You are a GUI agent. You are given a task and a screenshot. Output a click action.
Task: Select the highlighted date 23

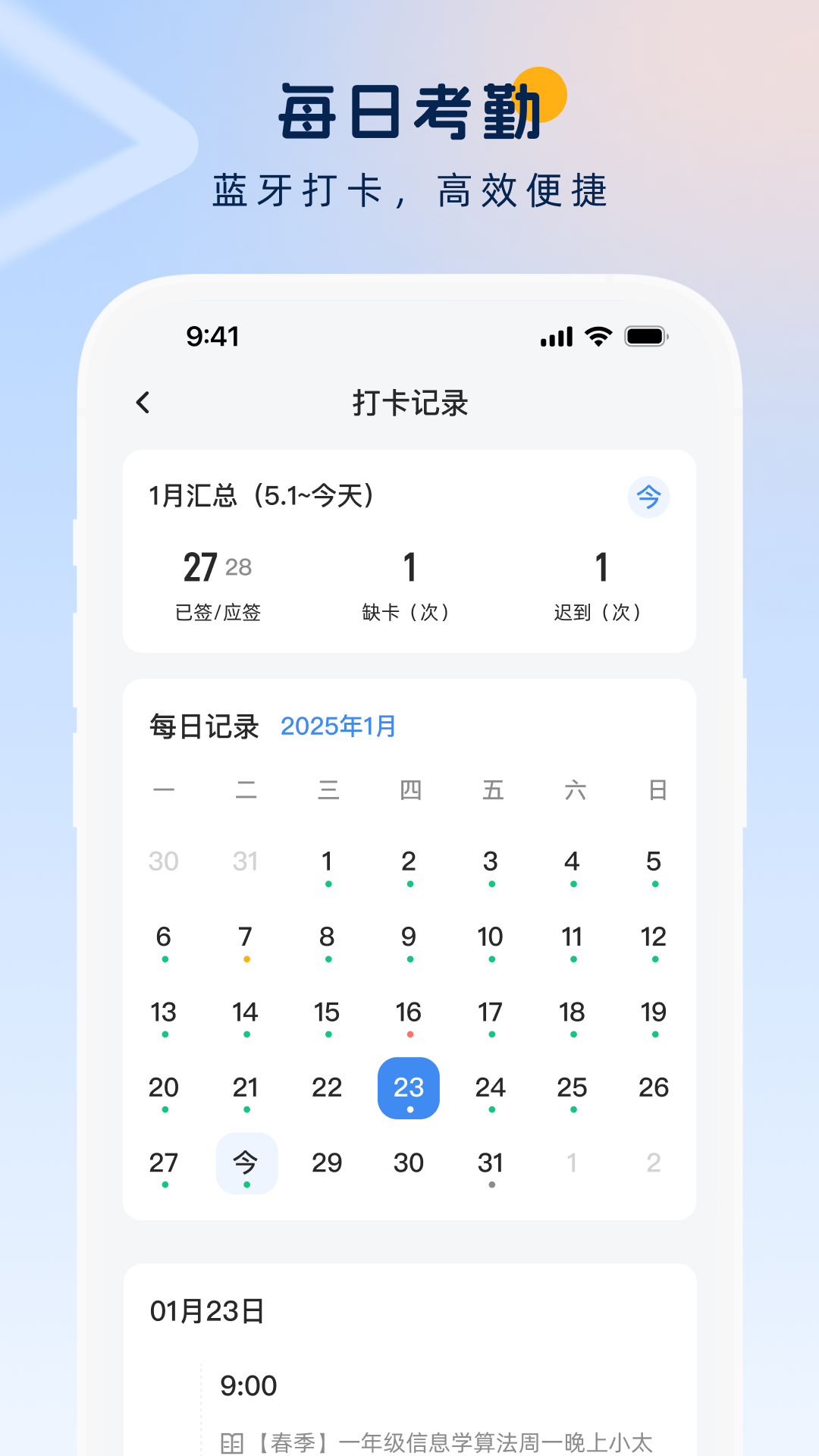(x=408, y=1088)
